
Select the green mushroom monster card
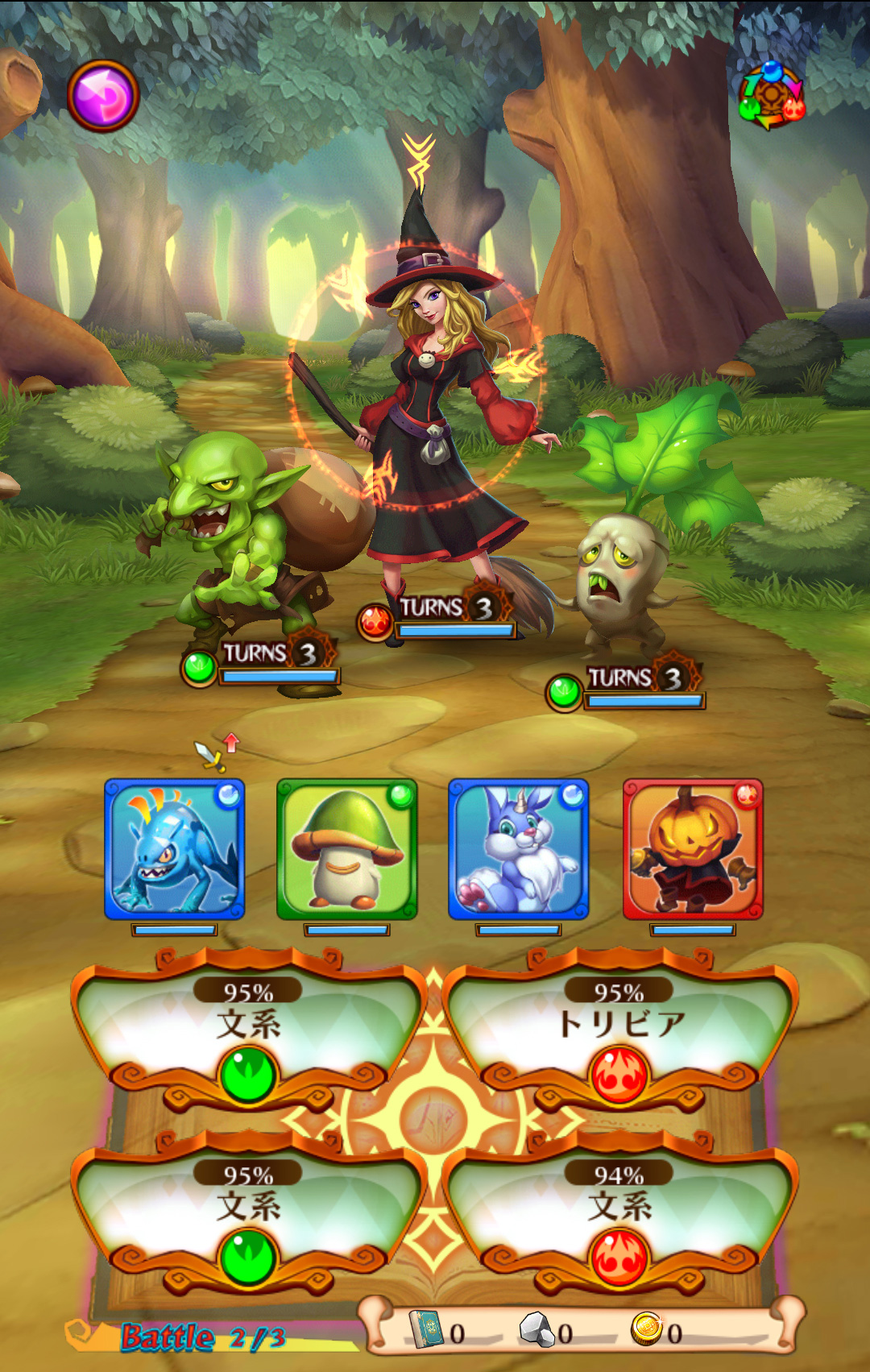347,849
